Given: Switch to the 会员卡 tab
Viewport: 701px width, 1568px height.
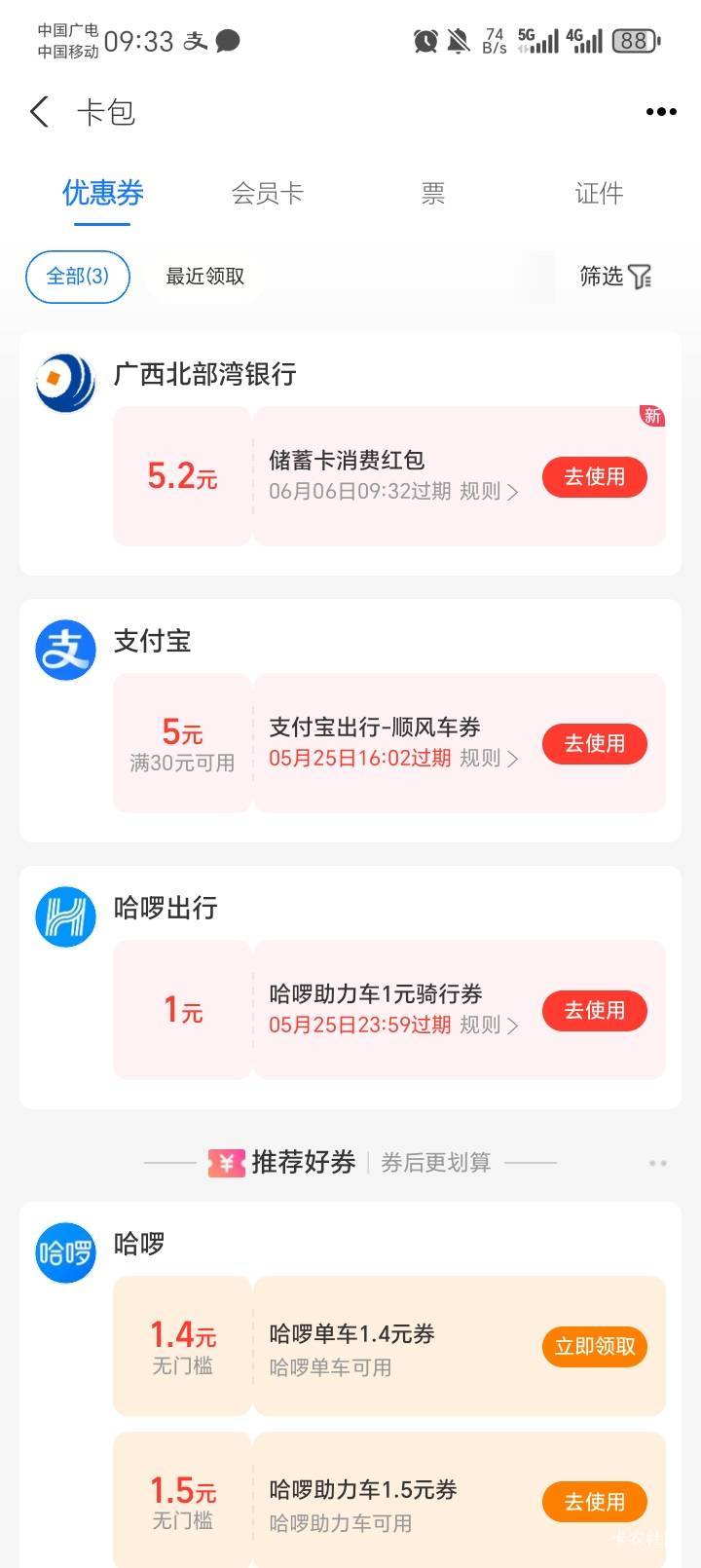Looking at the screenshot, I should [268, 193].
